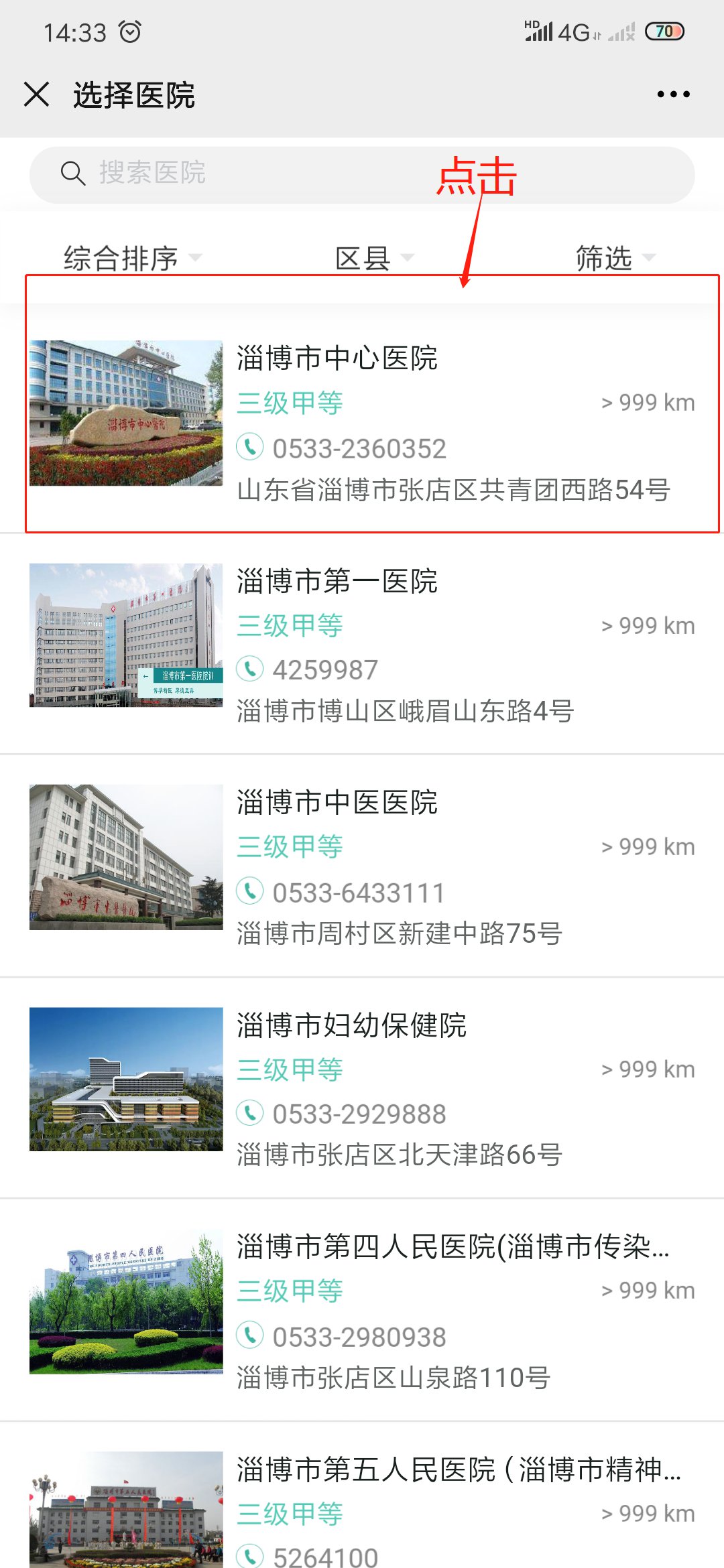724x1568 pixels.
Task: Open the three-dot overflow menu
Action: [673, 94]
